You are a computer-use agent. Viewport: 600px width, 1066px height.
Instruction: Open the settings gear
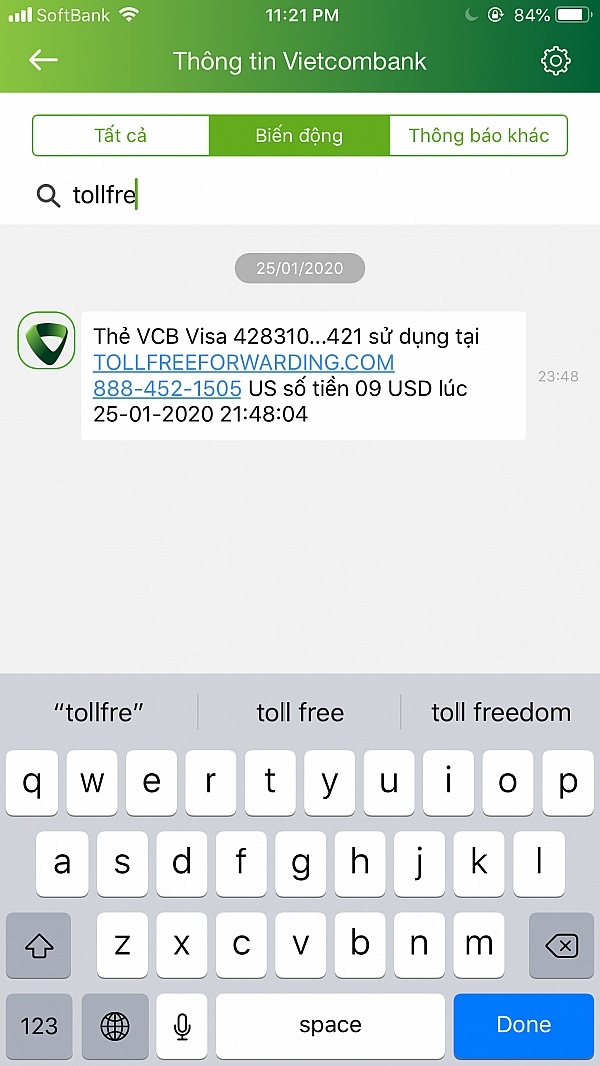pyautogui.click(x=555, y=61)
